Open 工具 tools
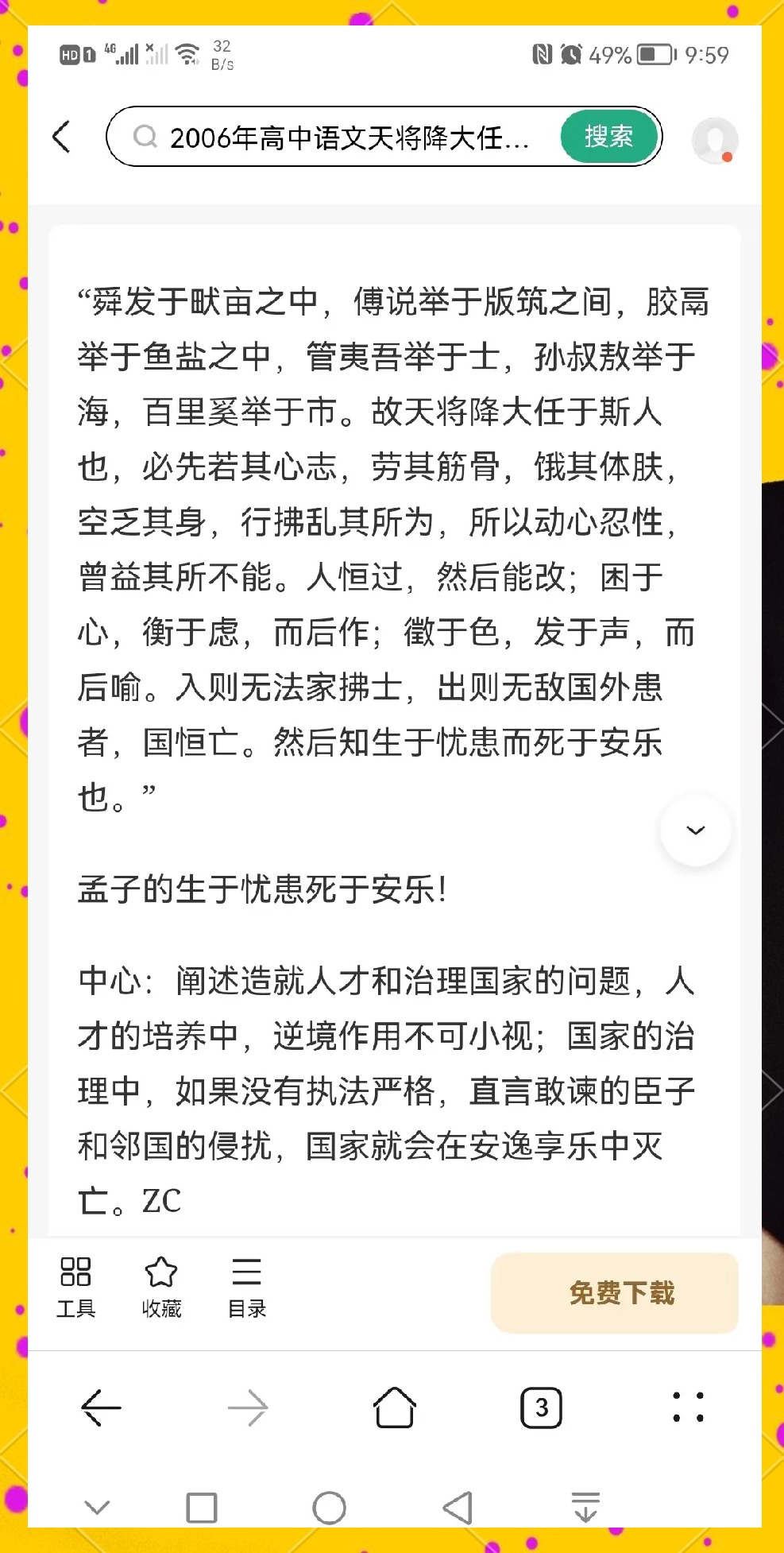Screen dimensions: 784x1553 [x=75, y=1287]
